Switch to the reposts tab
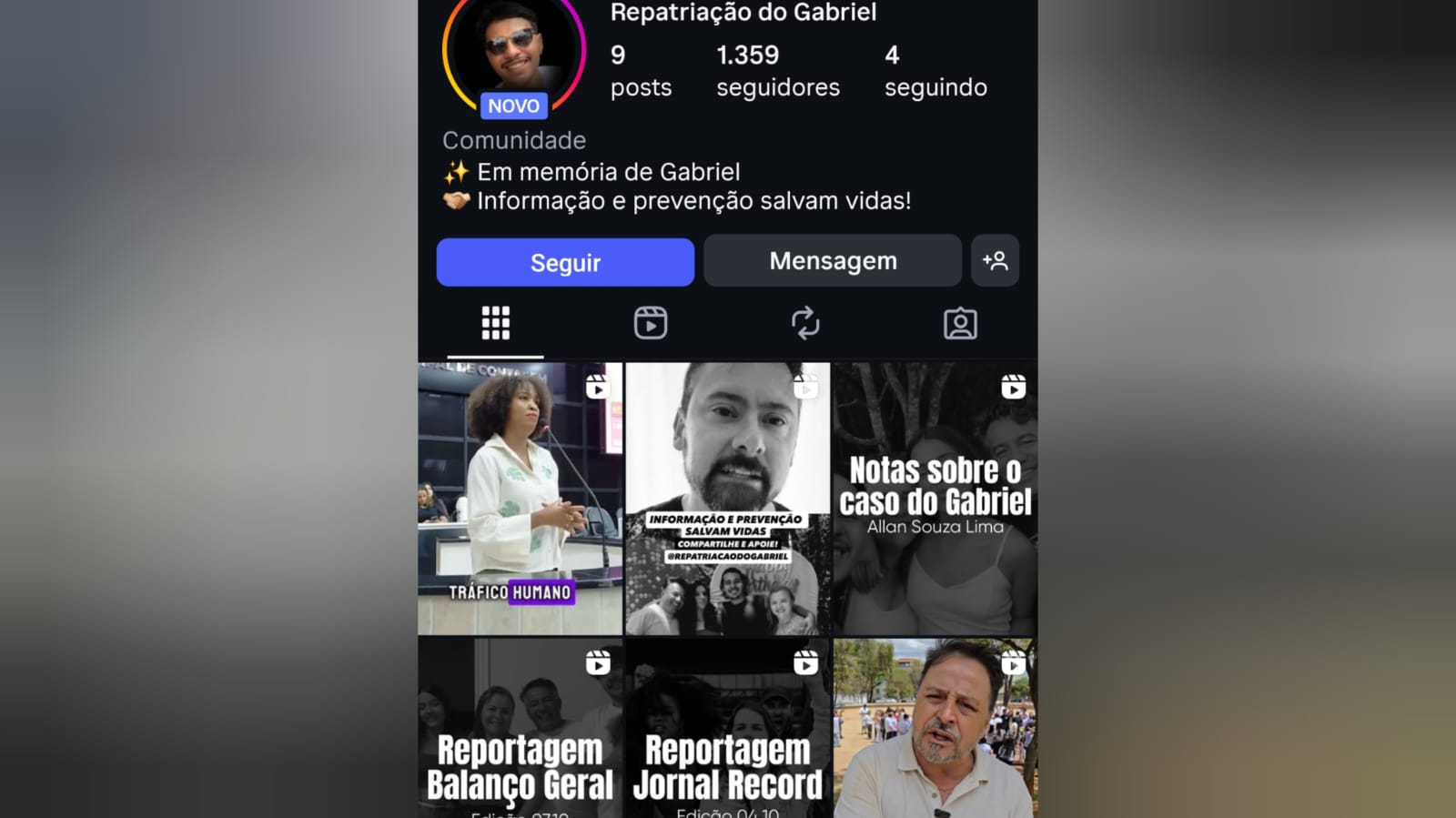 (805, 323)
